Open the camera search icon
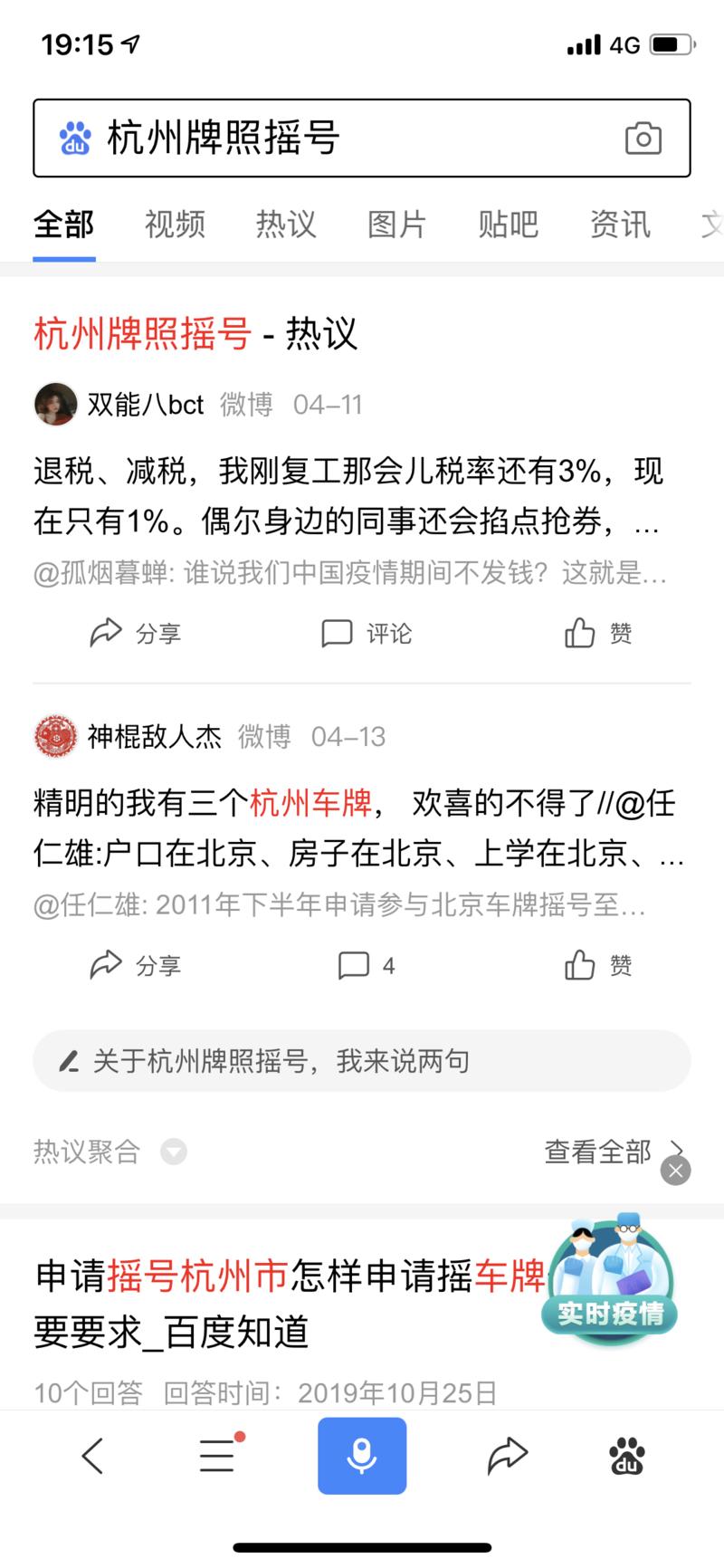Viewport: 724px width, 1568px height. point(643,138)
